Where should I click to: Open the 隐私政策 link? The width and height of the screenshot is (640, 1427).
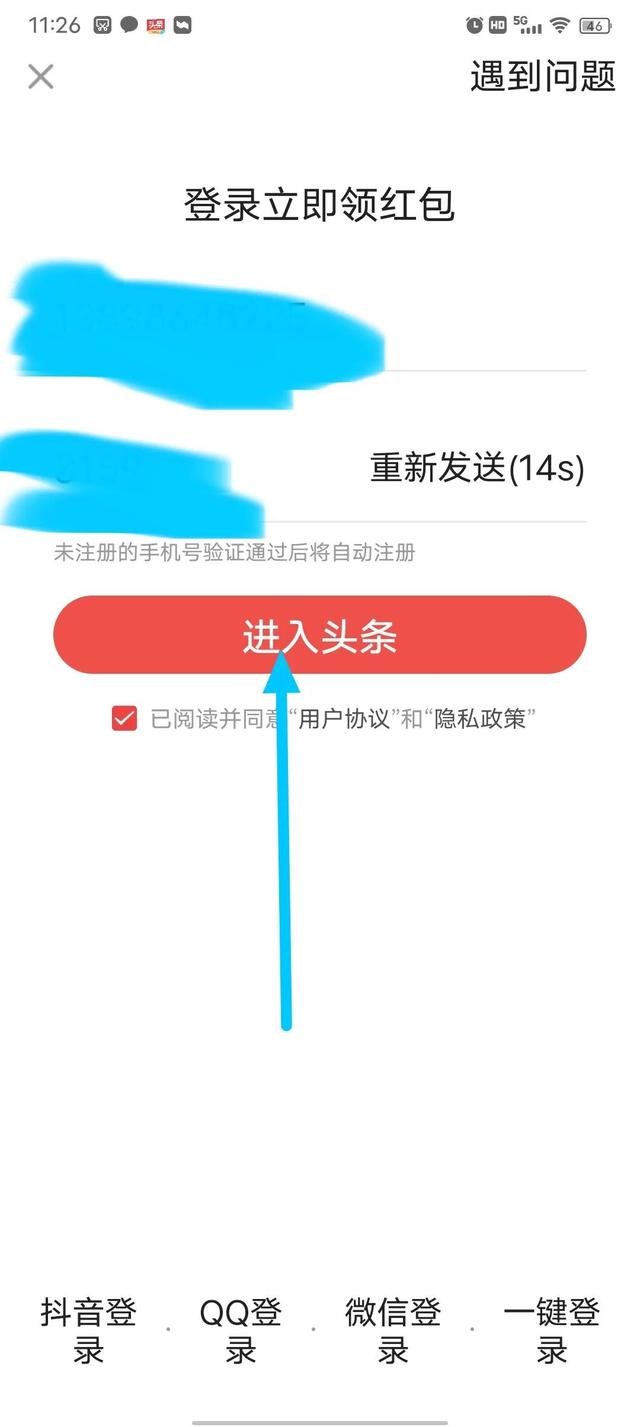pos(478,719)
